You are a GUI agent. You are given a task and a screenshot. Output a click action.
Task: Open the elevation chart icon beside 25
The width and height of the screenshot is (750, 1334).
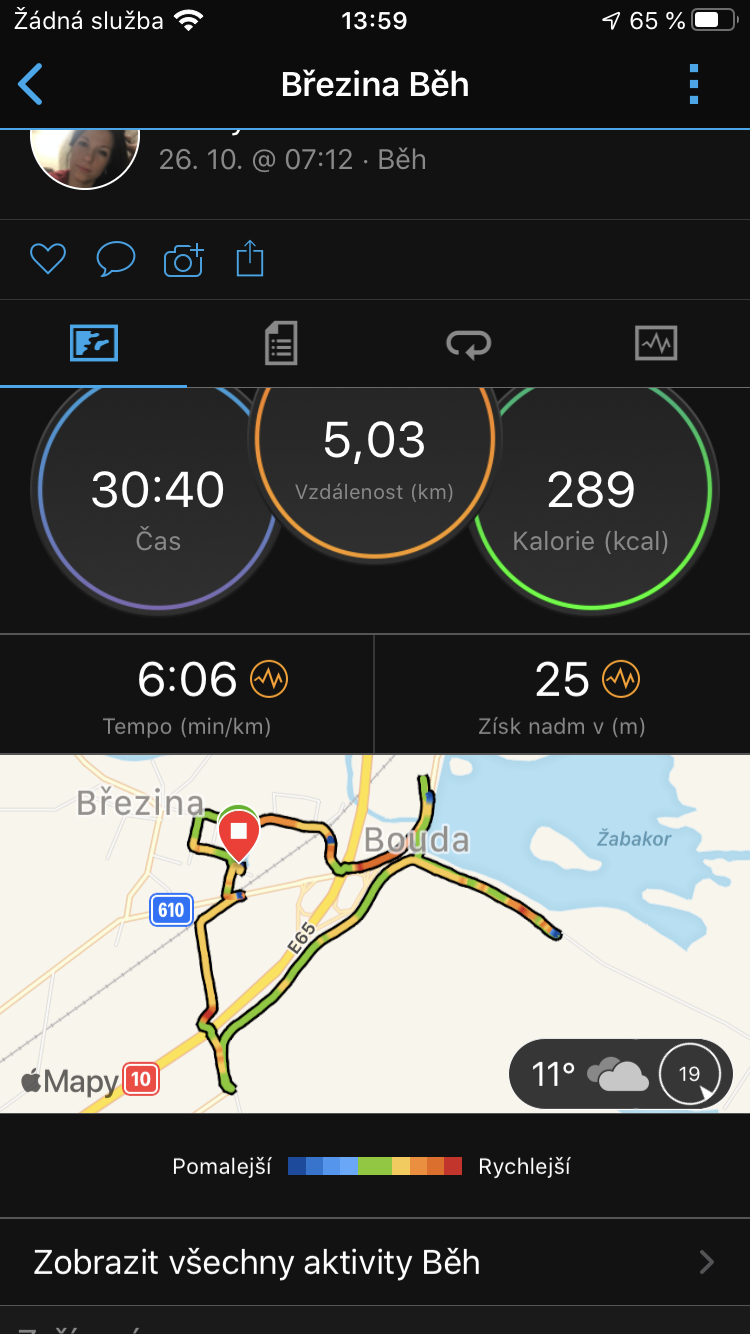pos(621,680)
